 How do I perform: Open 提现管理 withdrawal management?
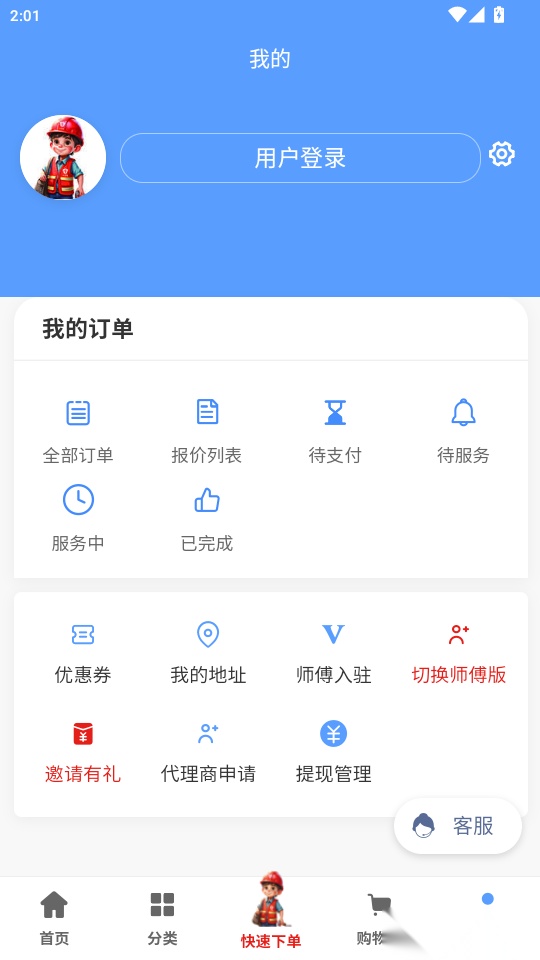[x=334, y=752]
